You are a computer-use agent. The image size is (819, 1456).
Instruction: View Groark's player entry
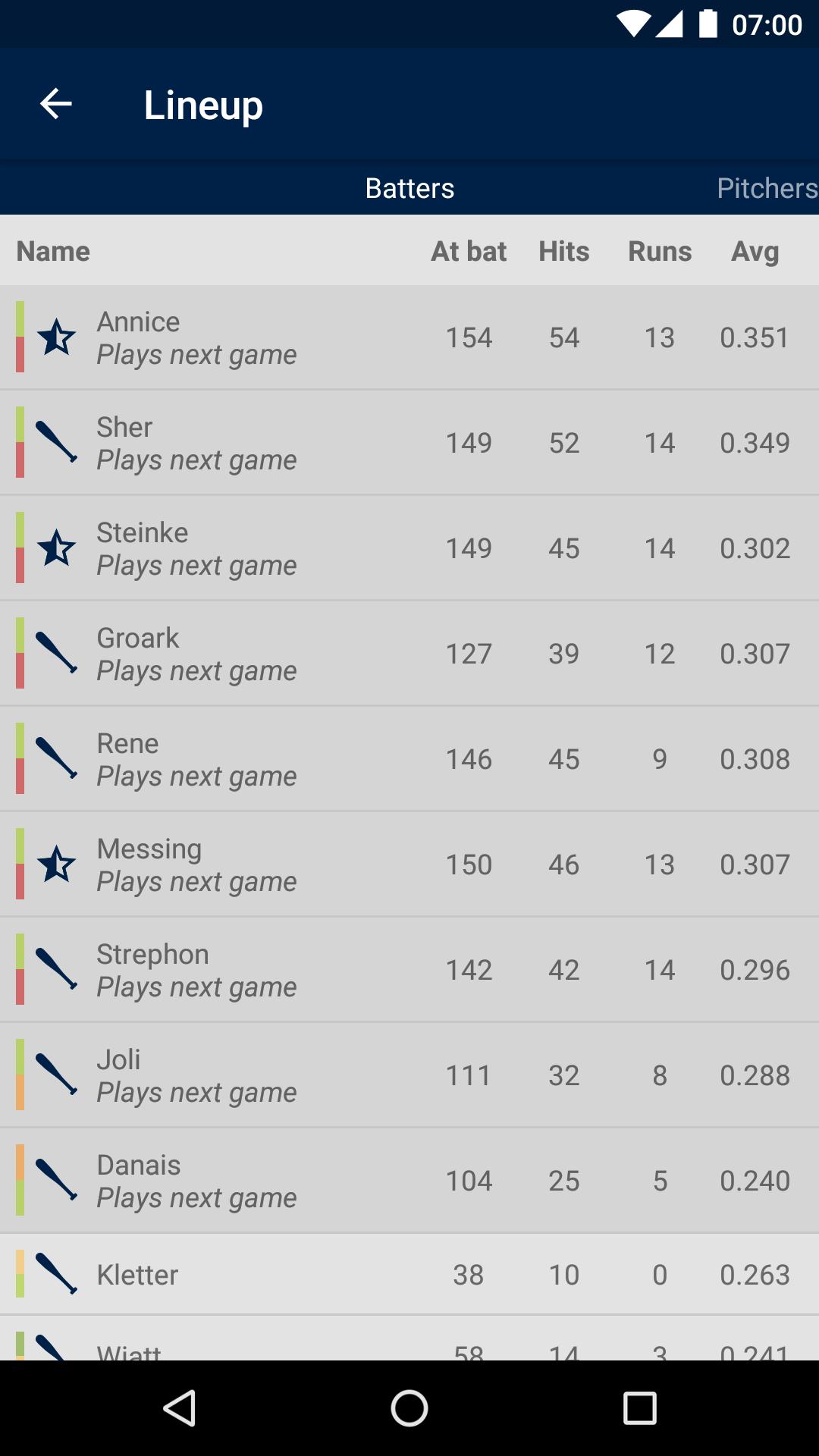(x=409, y=654)
